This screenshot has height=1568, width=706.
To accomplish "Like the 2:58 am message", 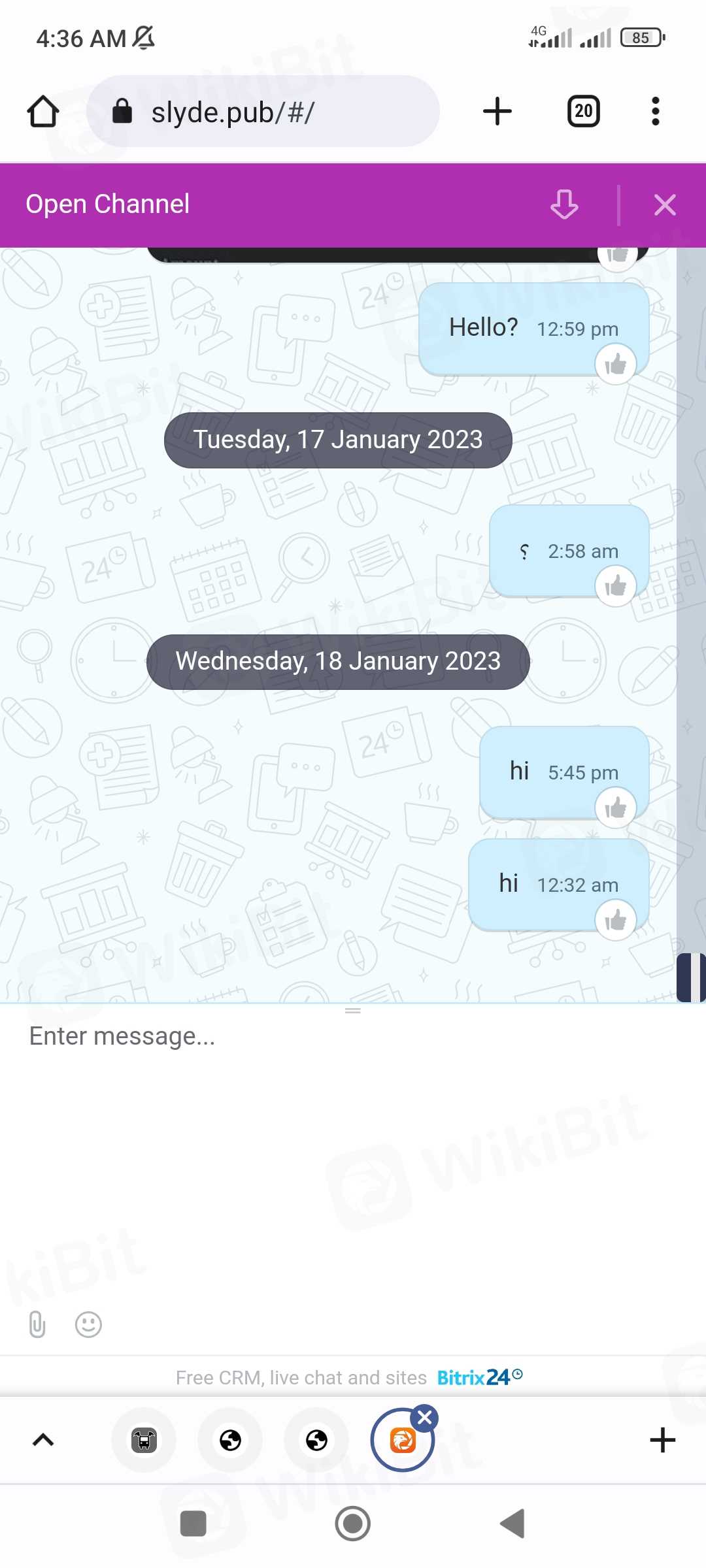I will (615, 586).
